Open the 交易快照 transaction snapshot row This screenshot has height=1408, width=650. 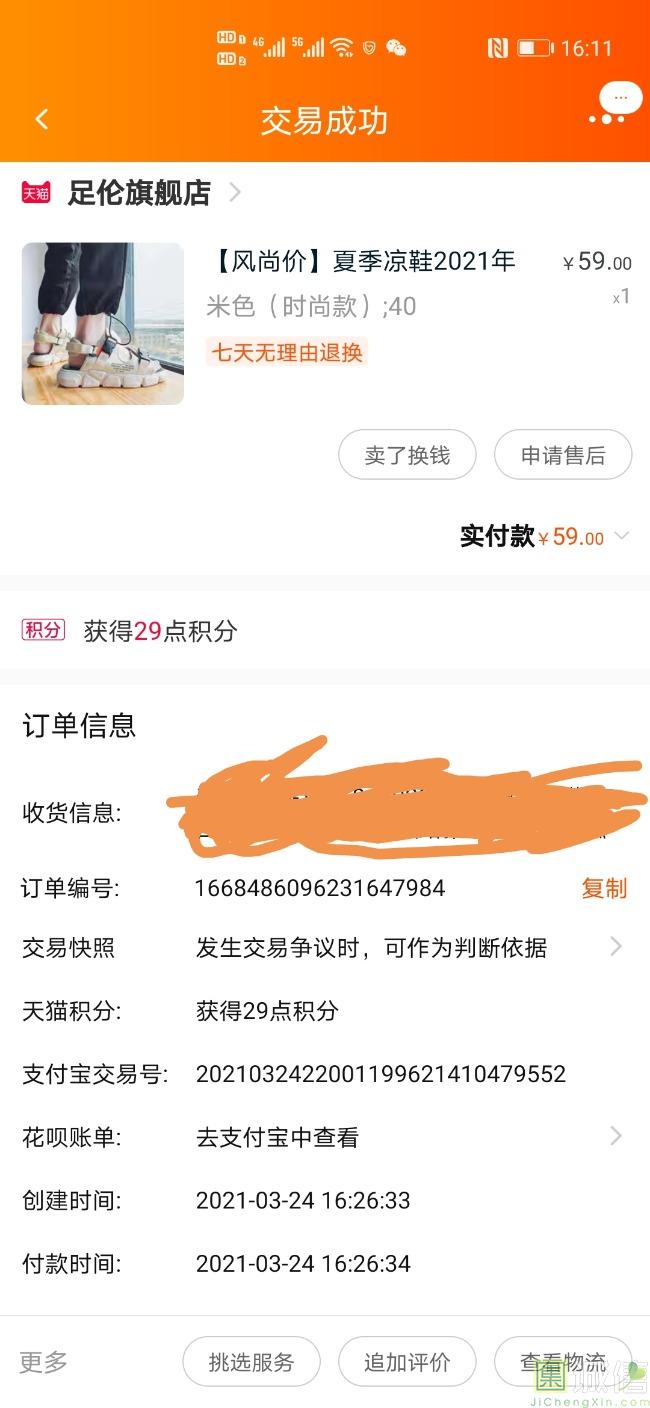tap(400, 947)
